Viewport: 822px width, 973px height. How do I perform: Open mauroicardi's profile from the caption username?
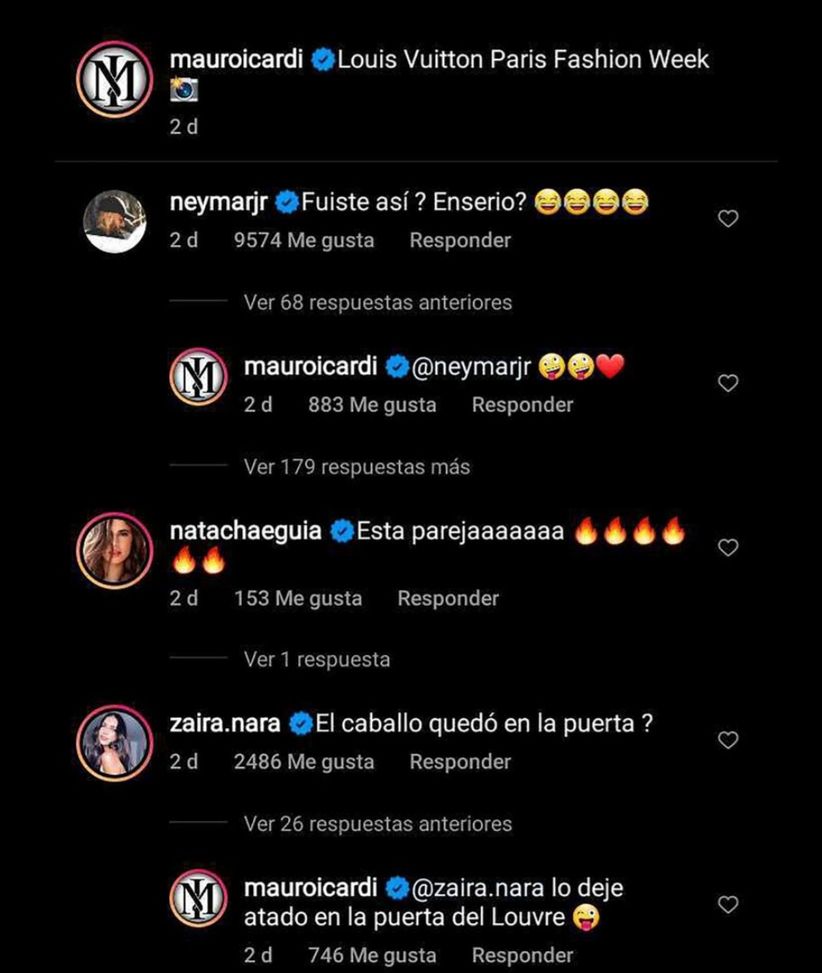[x=238, y=59]
